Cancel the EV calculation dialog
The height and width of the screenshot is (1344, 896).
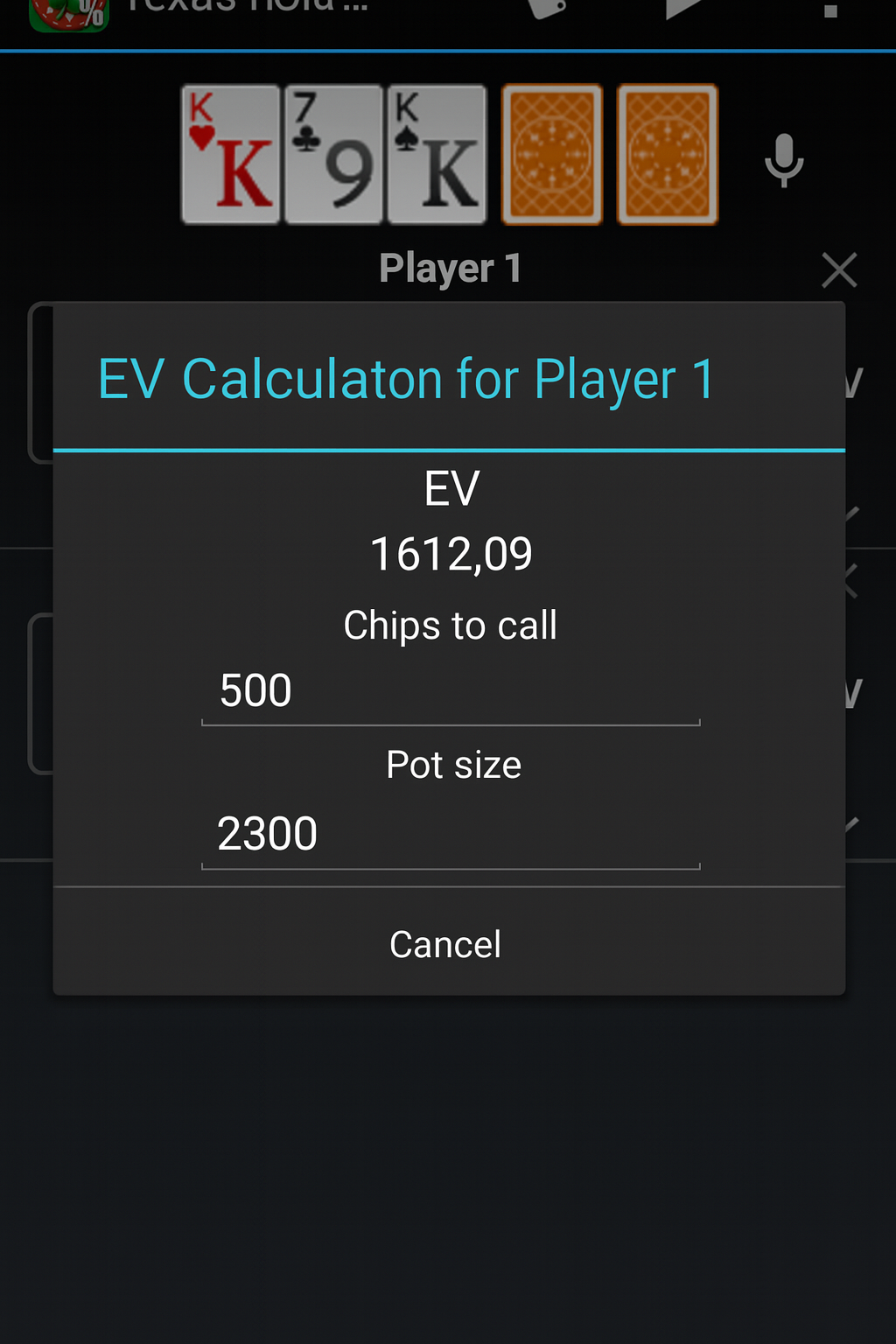[x=446, y=944]
